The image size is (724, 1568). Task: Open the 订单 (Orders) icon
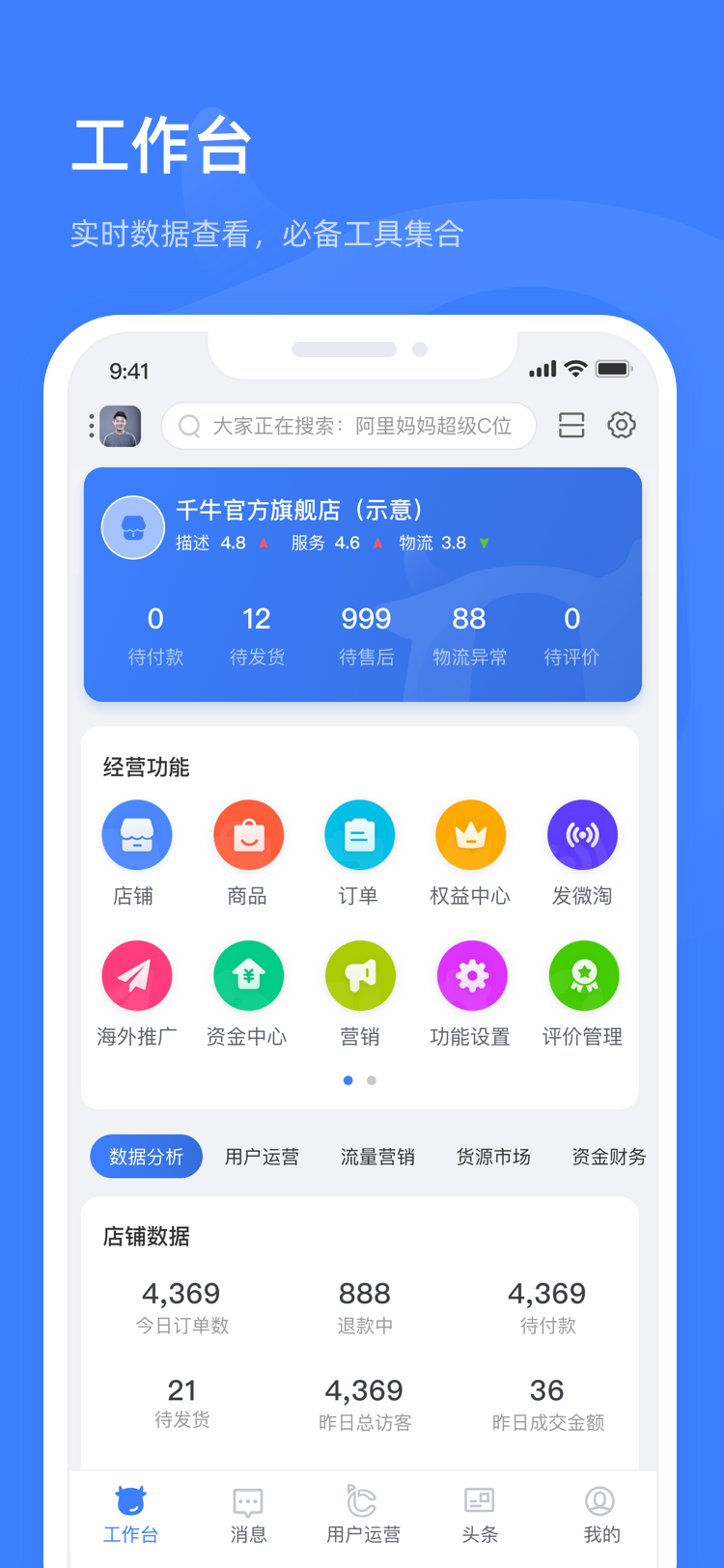tap(359, 834)
